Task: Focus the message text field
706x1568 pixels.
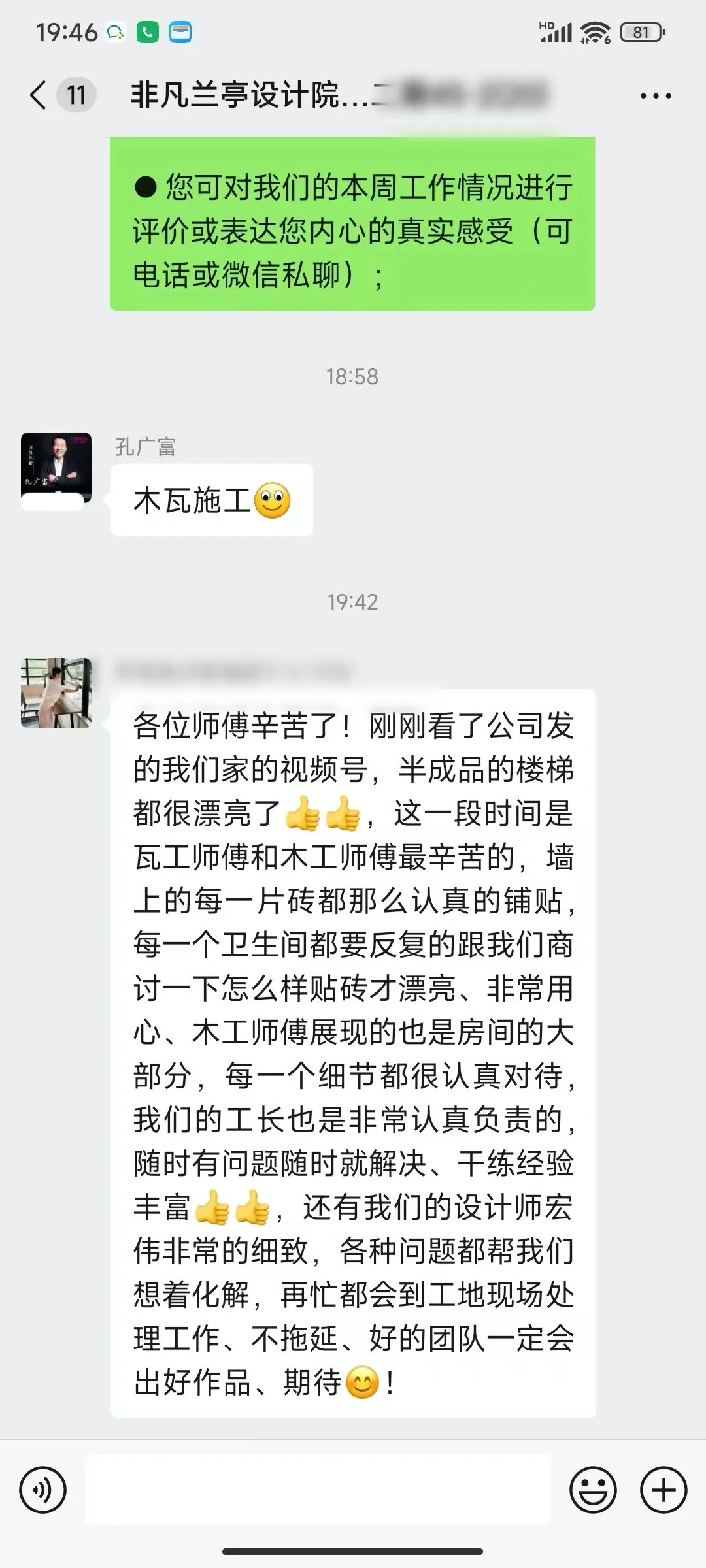Action: pyautogui.click(x=318, y=1490)
